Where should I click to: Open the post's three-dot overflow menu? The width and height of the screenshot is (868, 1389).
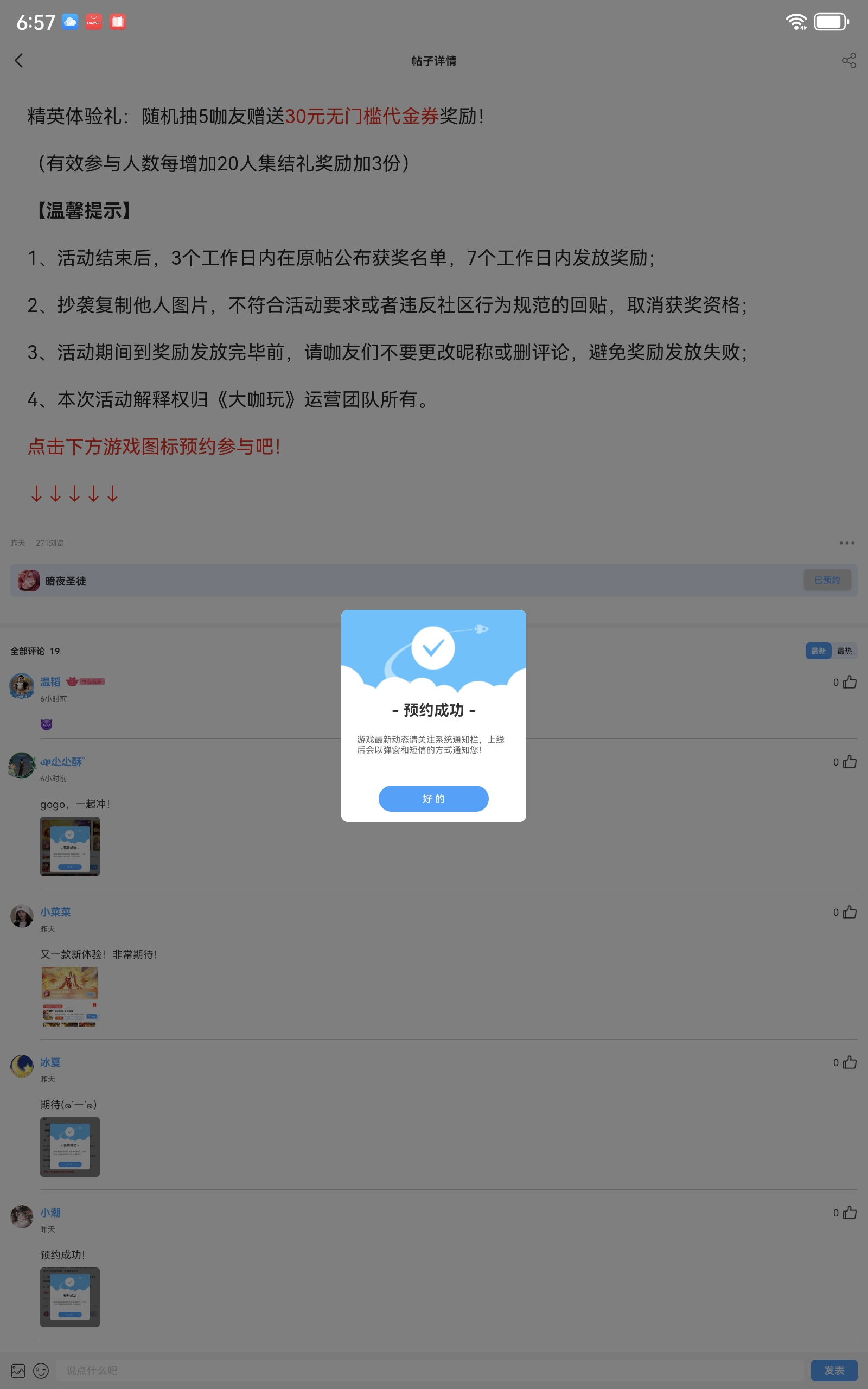846,543
